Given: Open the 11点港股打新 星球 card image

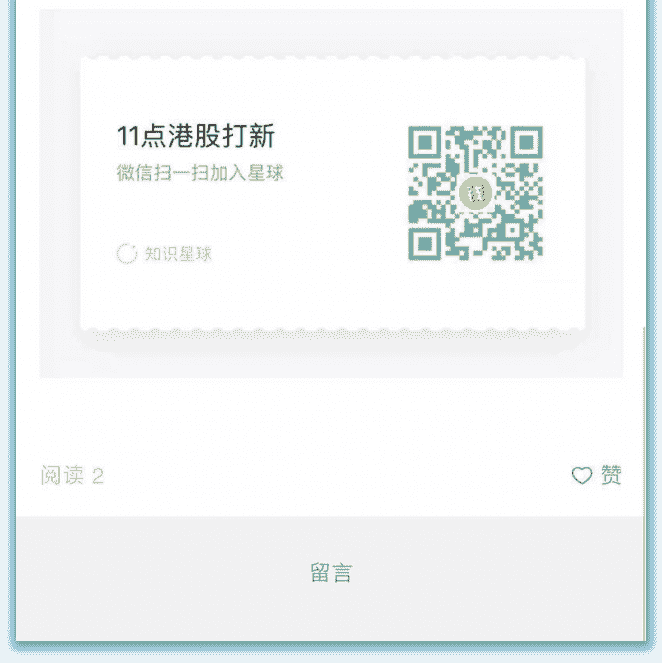Looking at the screenshot, I should [330, 195].
